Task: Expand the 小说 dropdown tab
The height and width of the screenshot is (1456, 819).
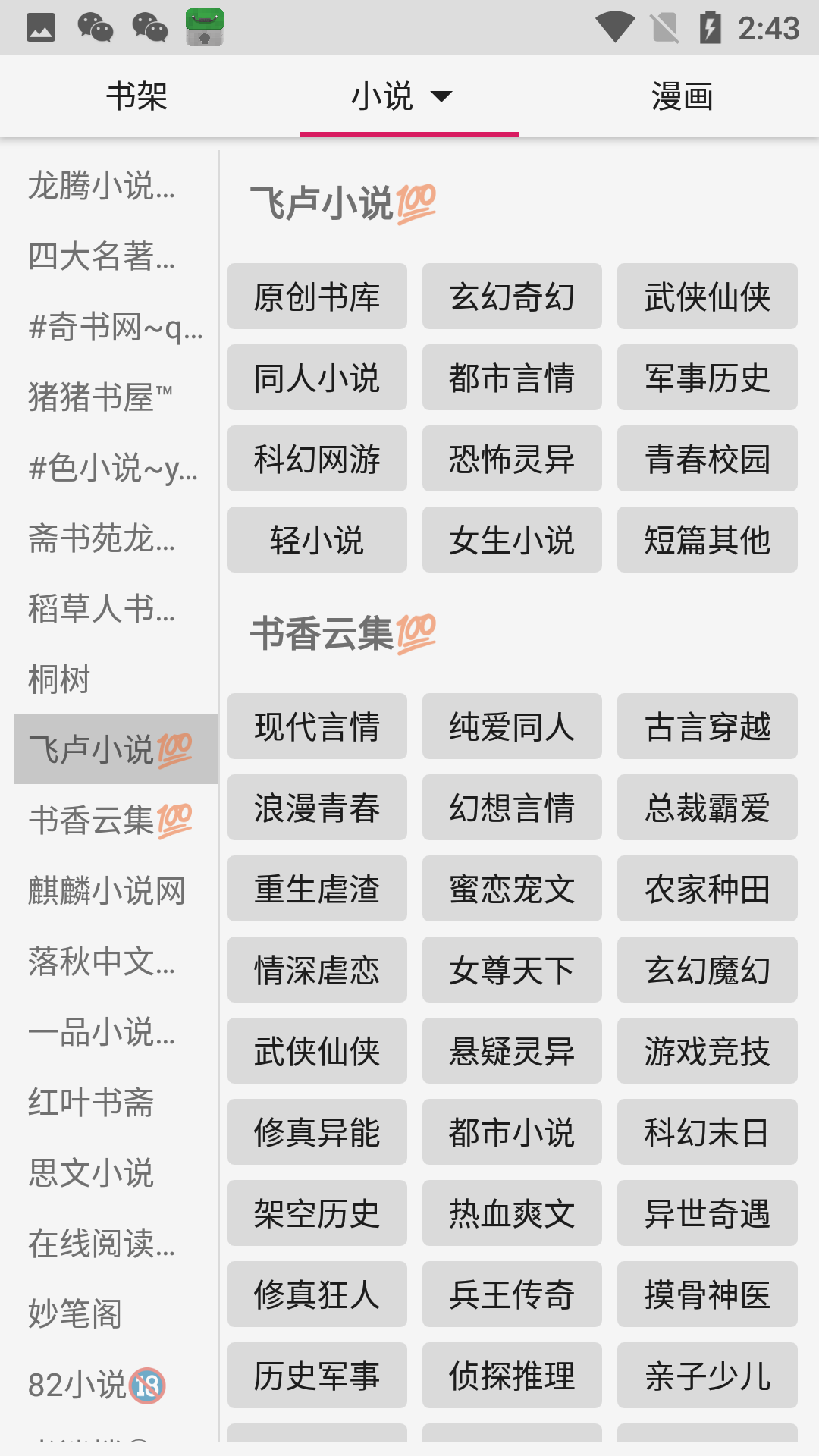Action: coord(401,96)
